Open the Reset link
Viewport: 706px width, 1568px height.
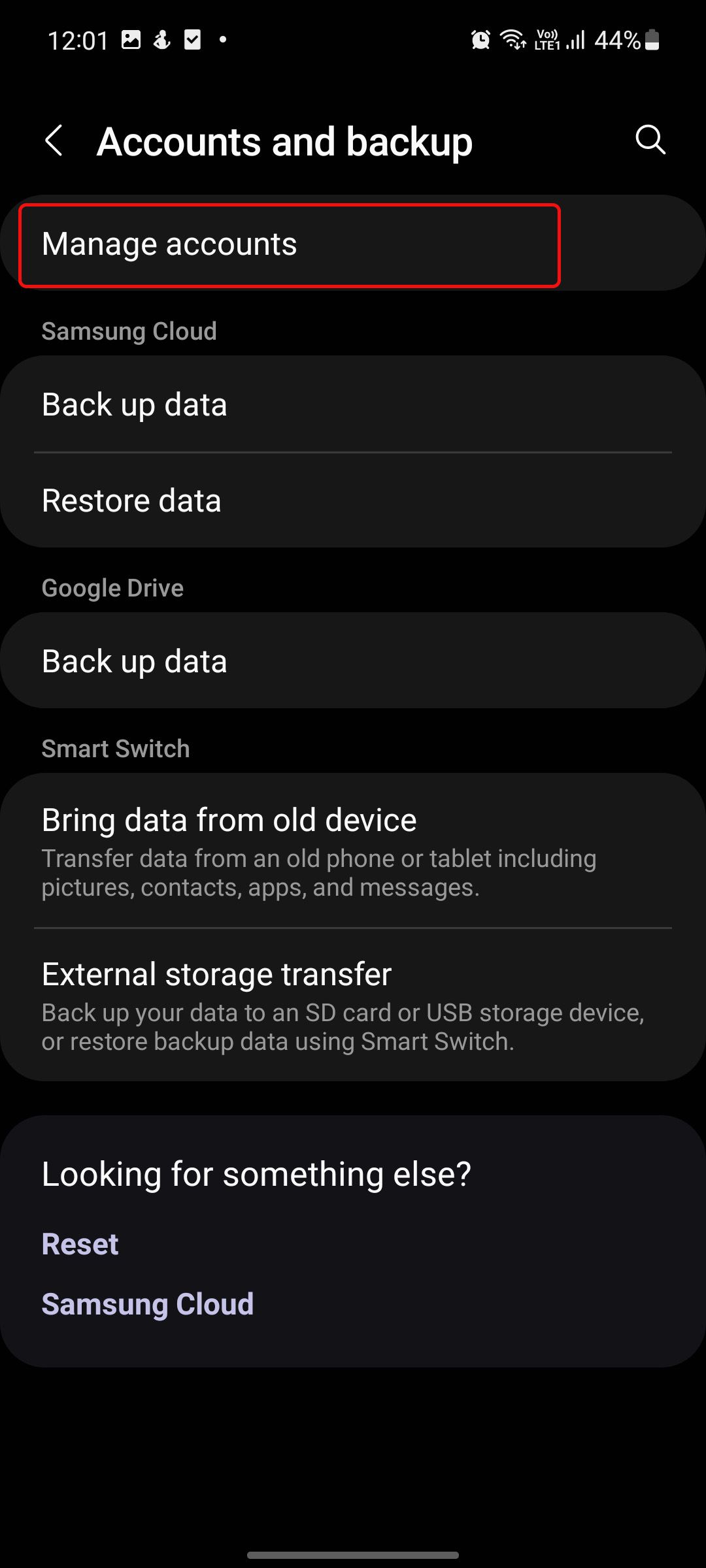pos(80,1244)
